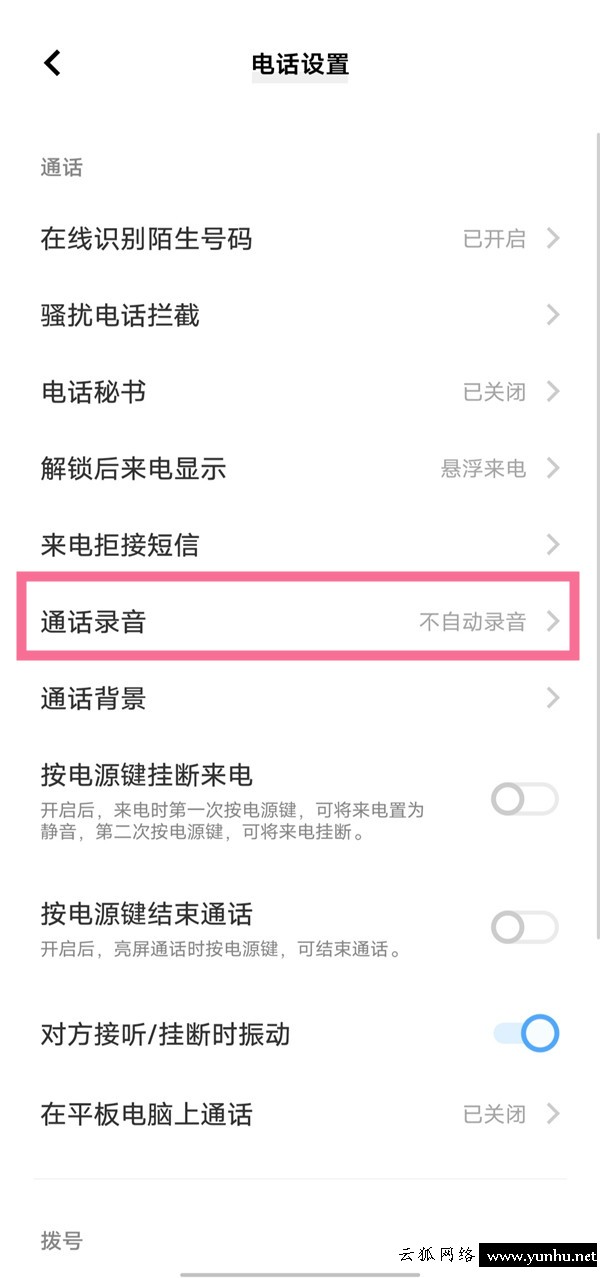Turn on 按电源键结束通话 switch

tap(524, 927)
